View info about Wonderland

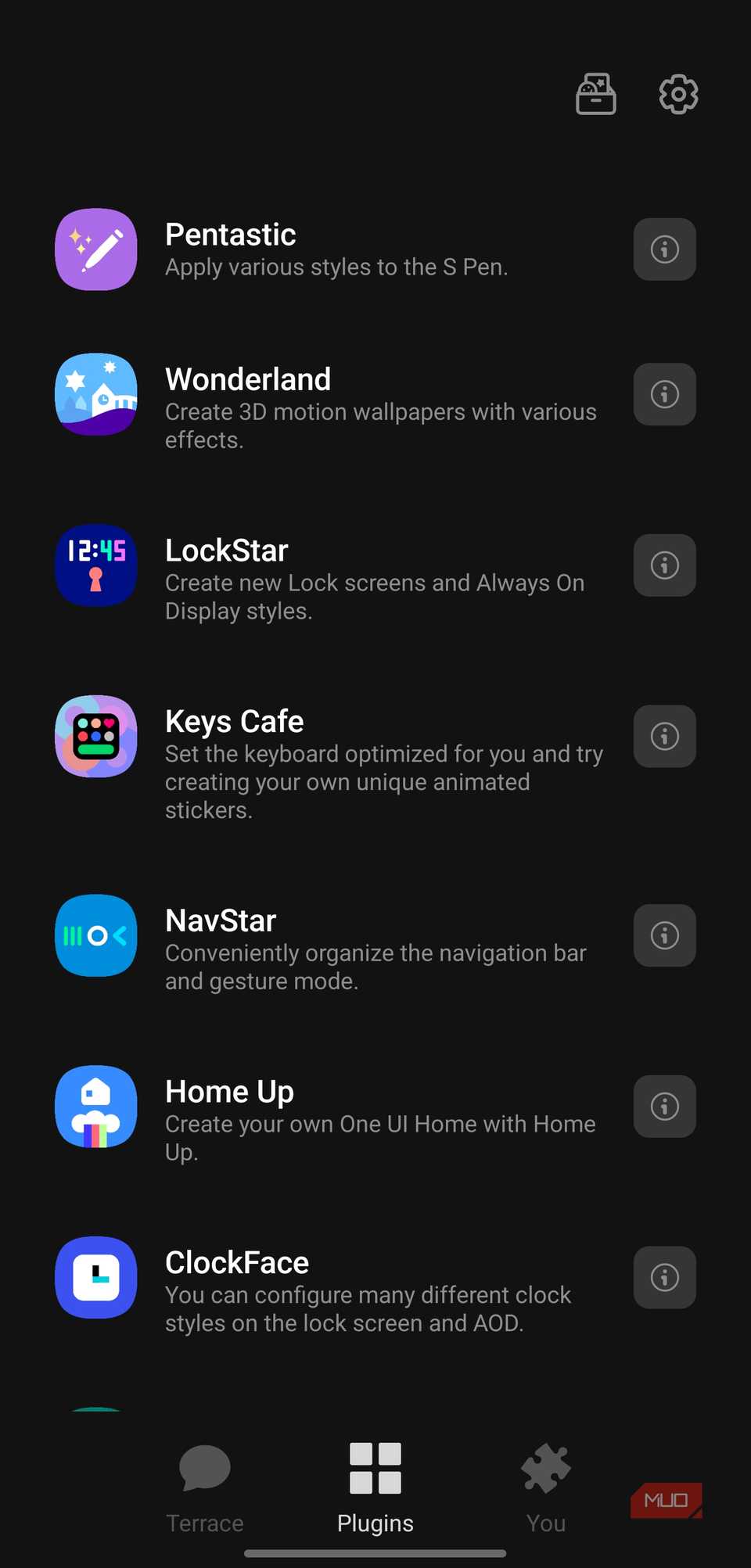664,394
